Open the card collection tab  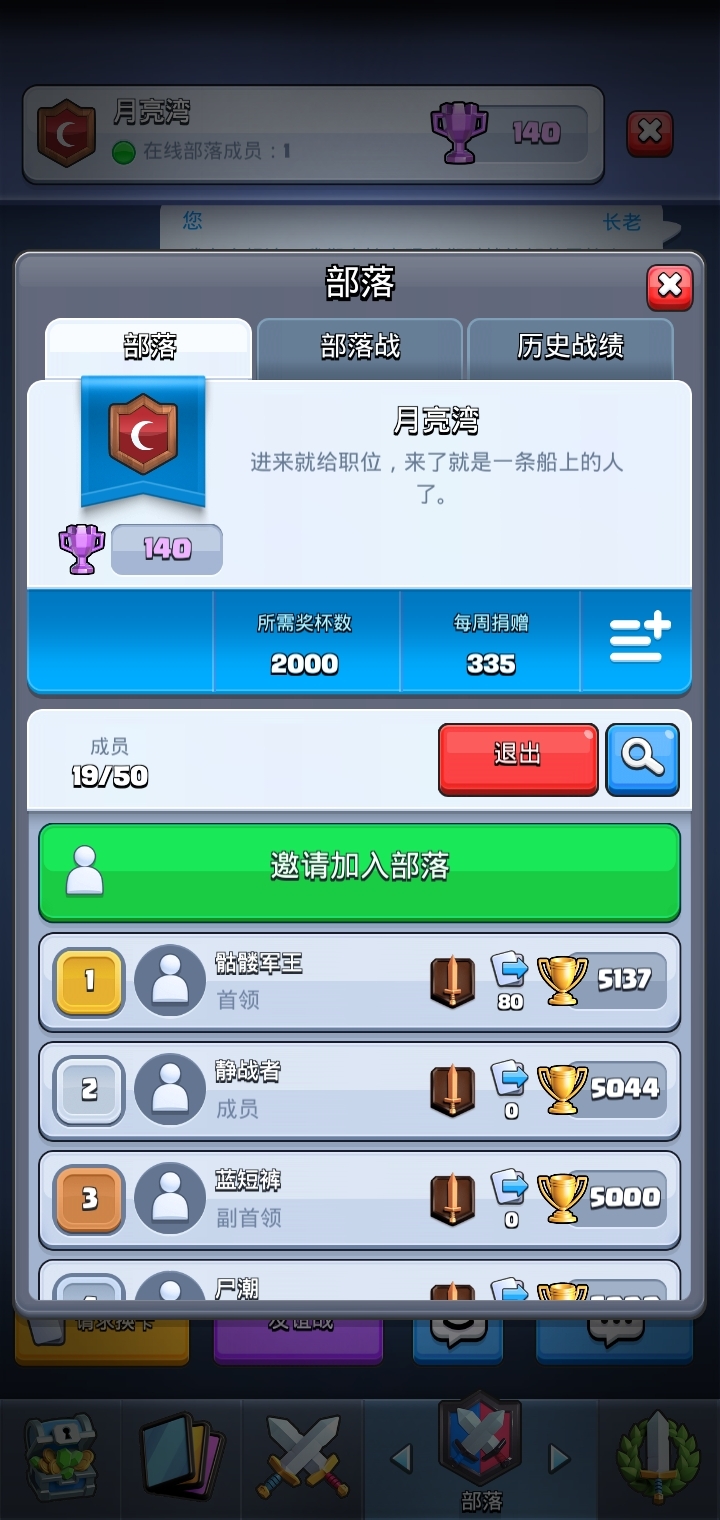[x=181, y=1455]
